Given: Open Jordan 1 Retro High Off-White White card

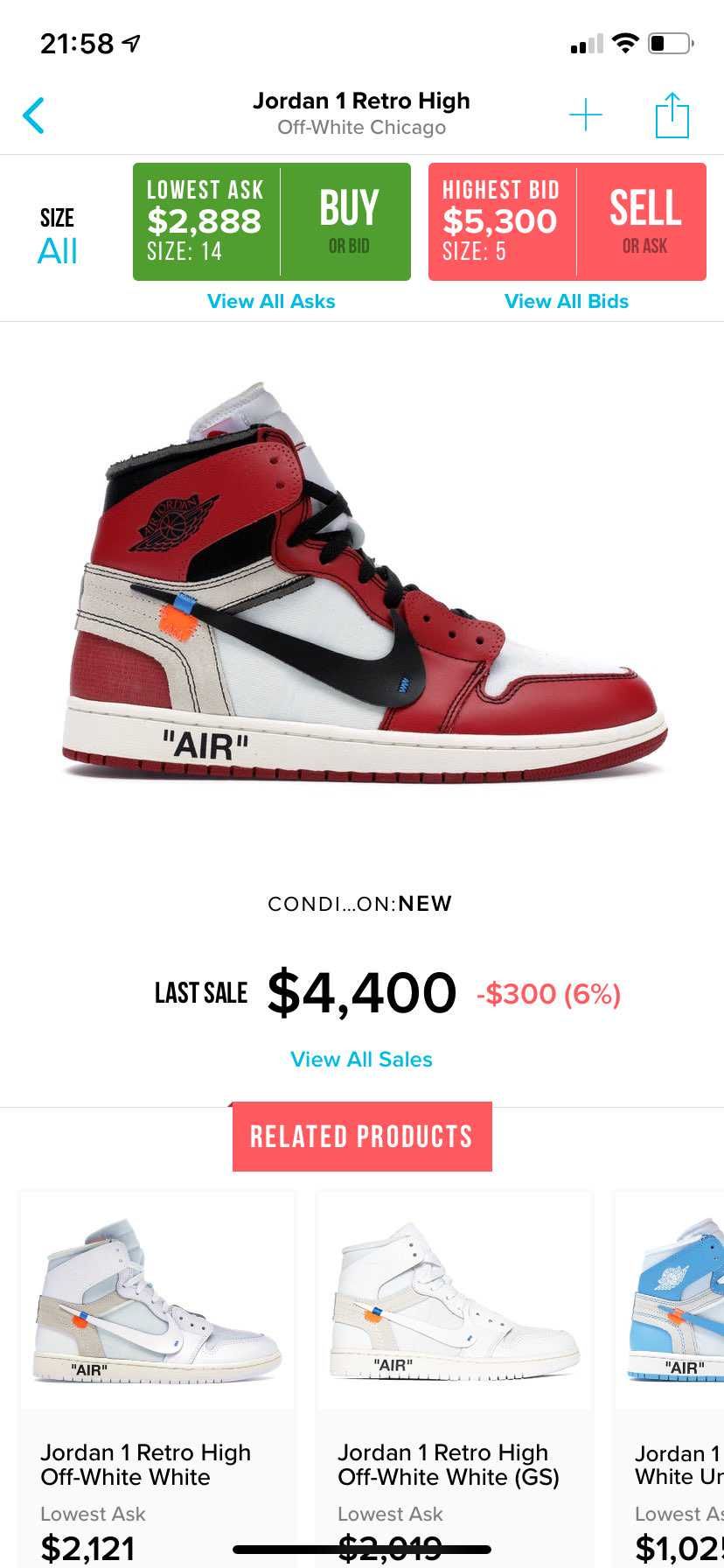Looking at the screenshot, I should (x=157, y=1379).
